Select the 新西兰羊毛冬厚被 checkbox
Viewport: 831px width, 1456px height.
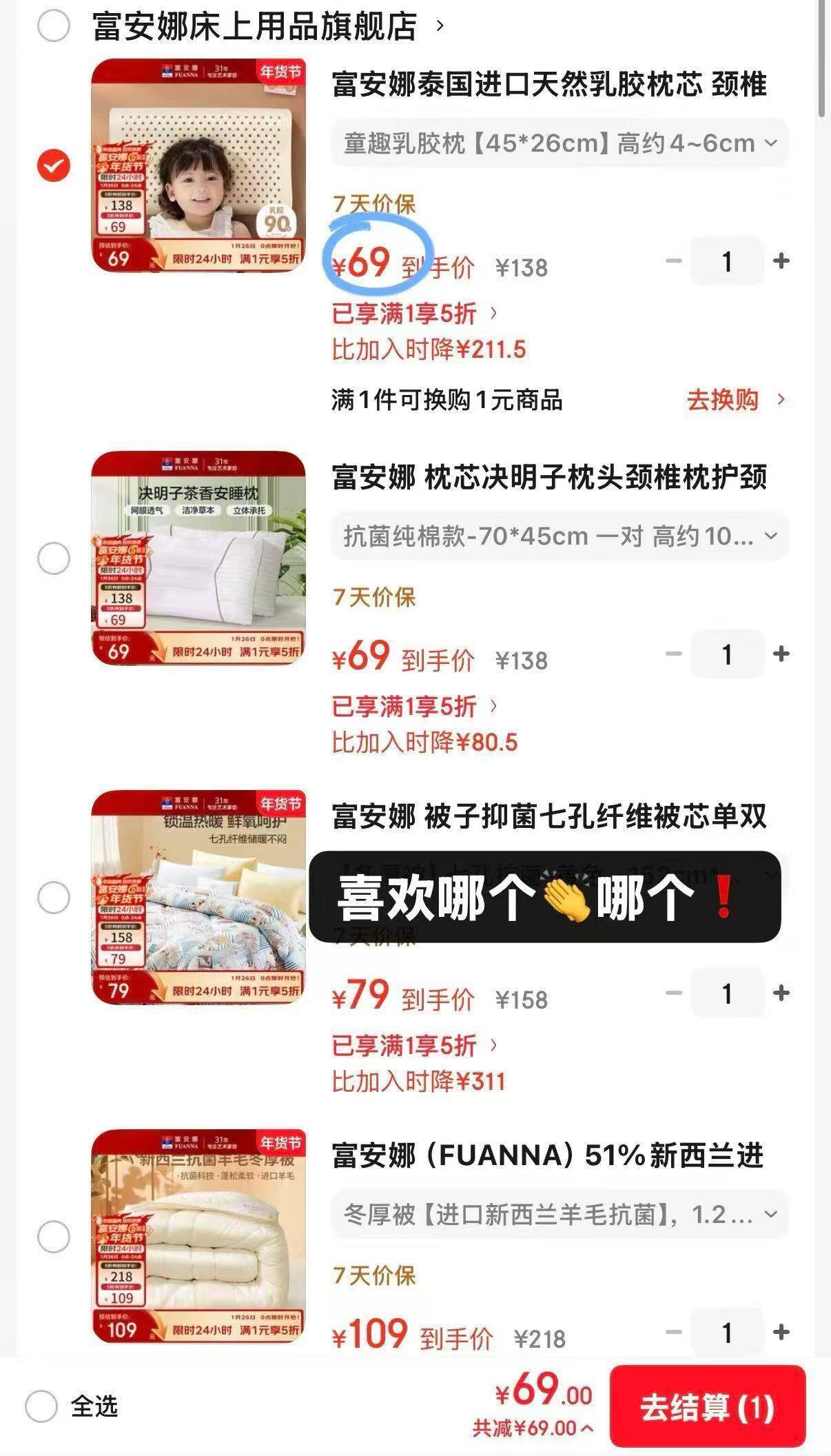tap(54, 1237)
